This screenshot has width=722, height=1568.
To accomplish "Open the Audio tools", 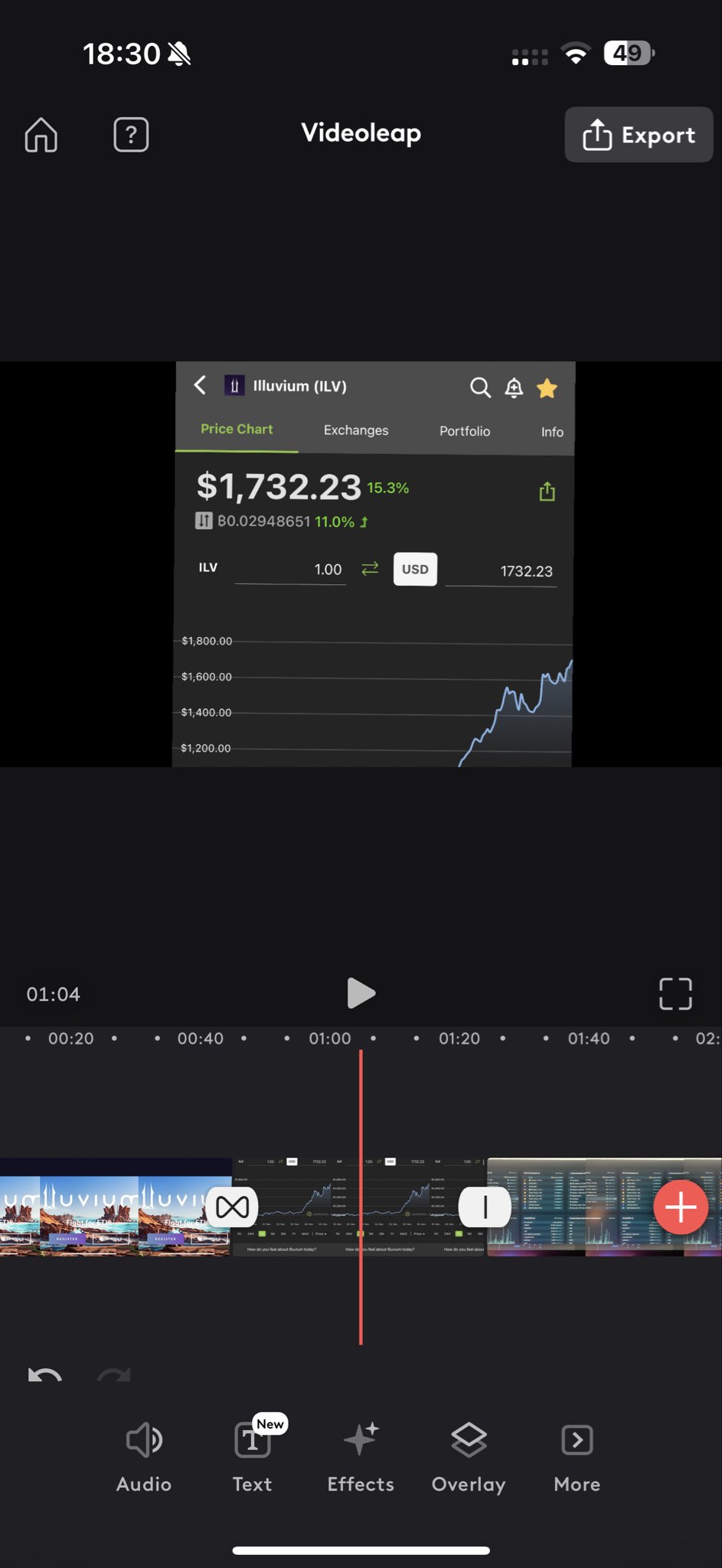I will coord(144,1455).
